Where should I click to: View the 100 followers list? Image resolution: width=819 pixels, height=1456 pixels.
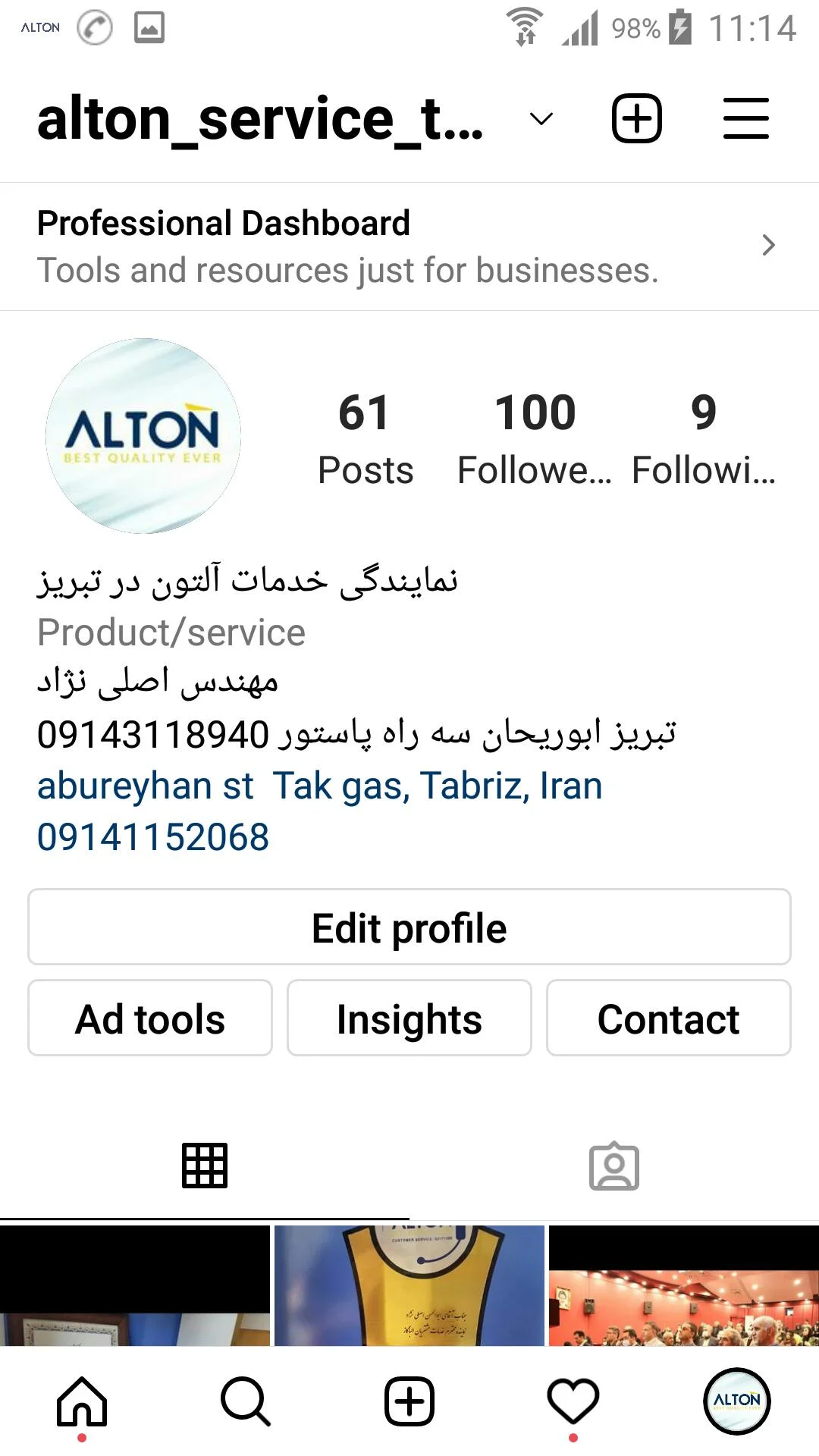[x=535, y=438]
